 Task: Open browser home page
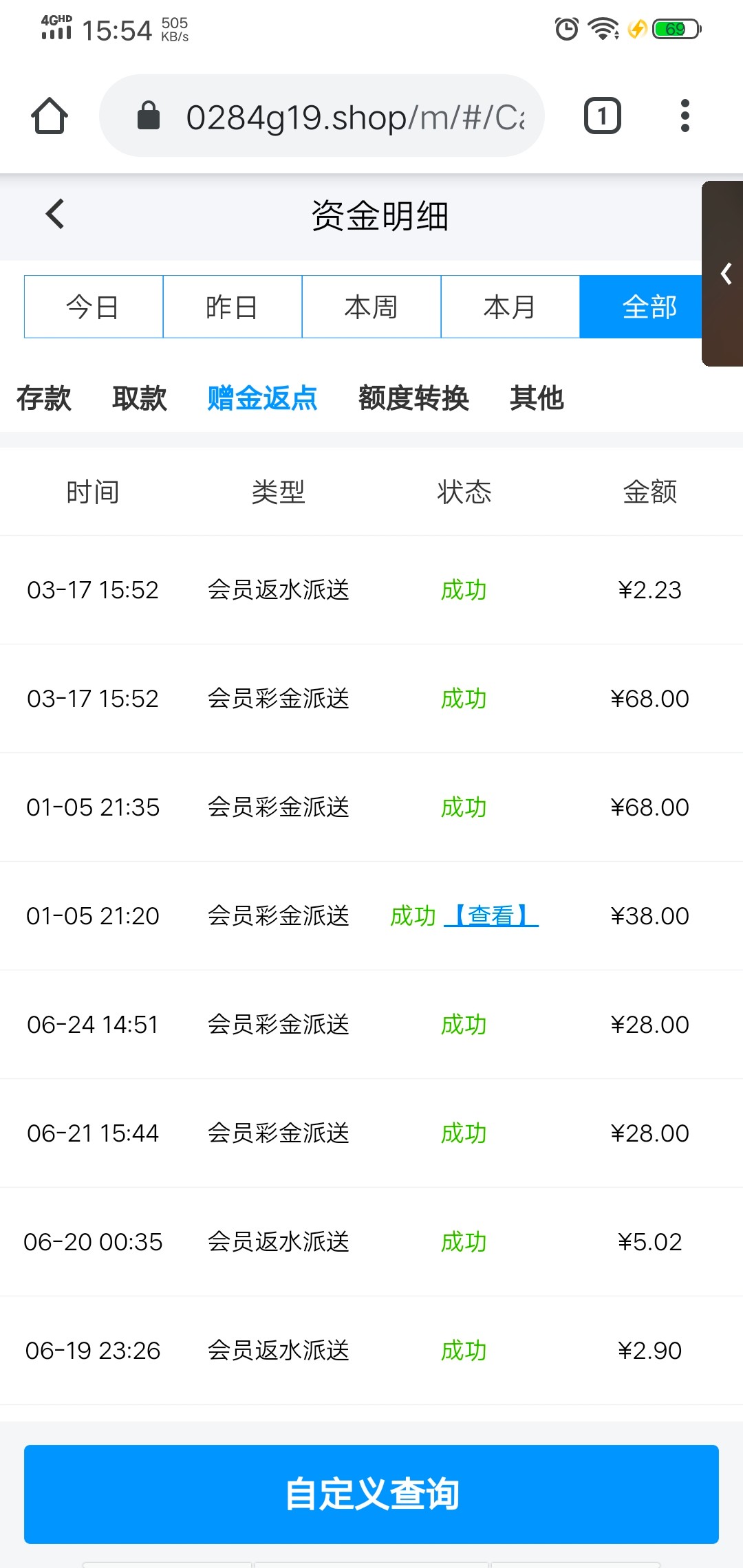[x=50, y=116]
